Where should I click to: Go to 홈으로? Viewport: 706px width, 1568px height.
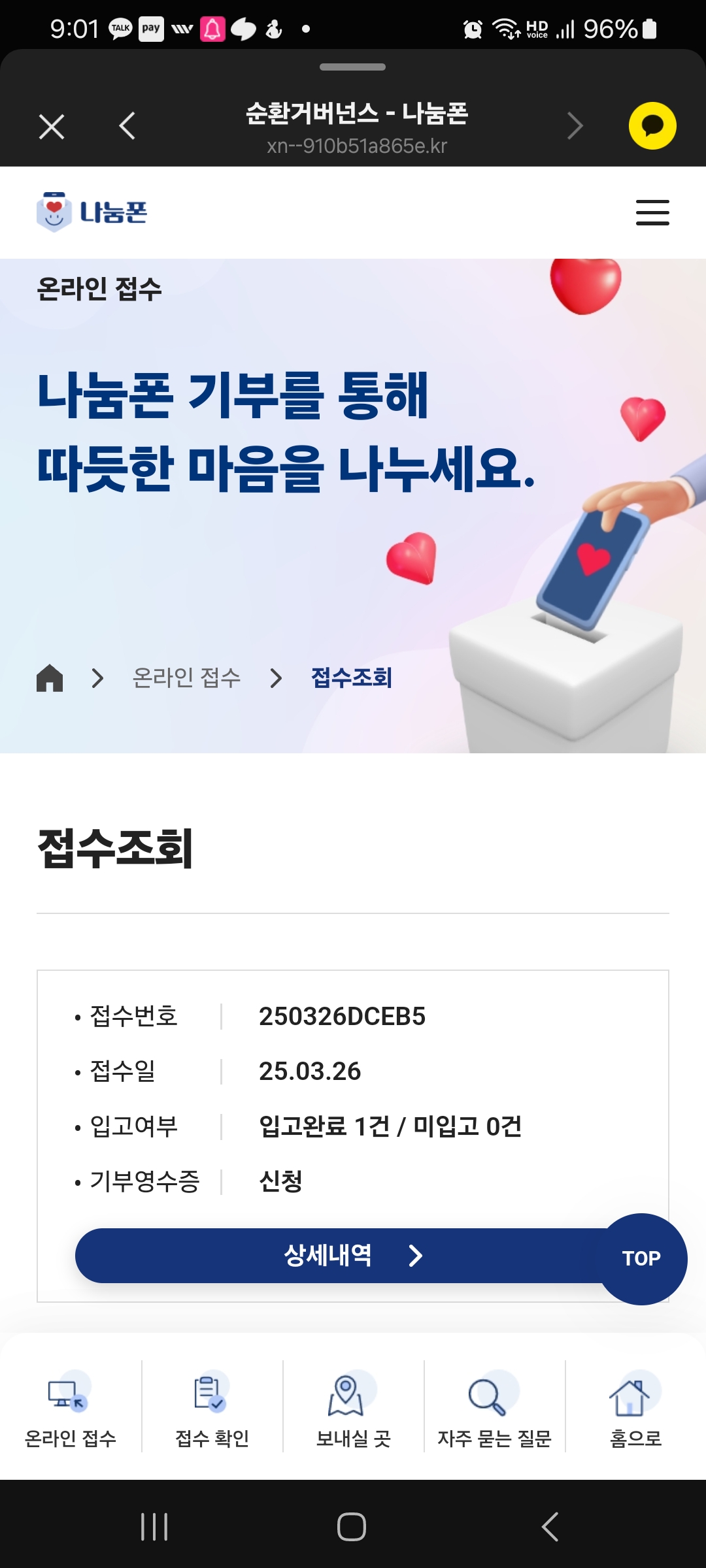pyautogui.click(x=635, y=1407)
